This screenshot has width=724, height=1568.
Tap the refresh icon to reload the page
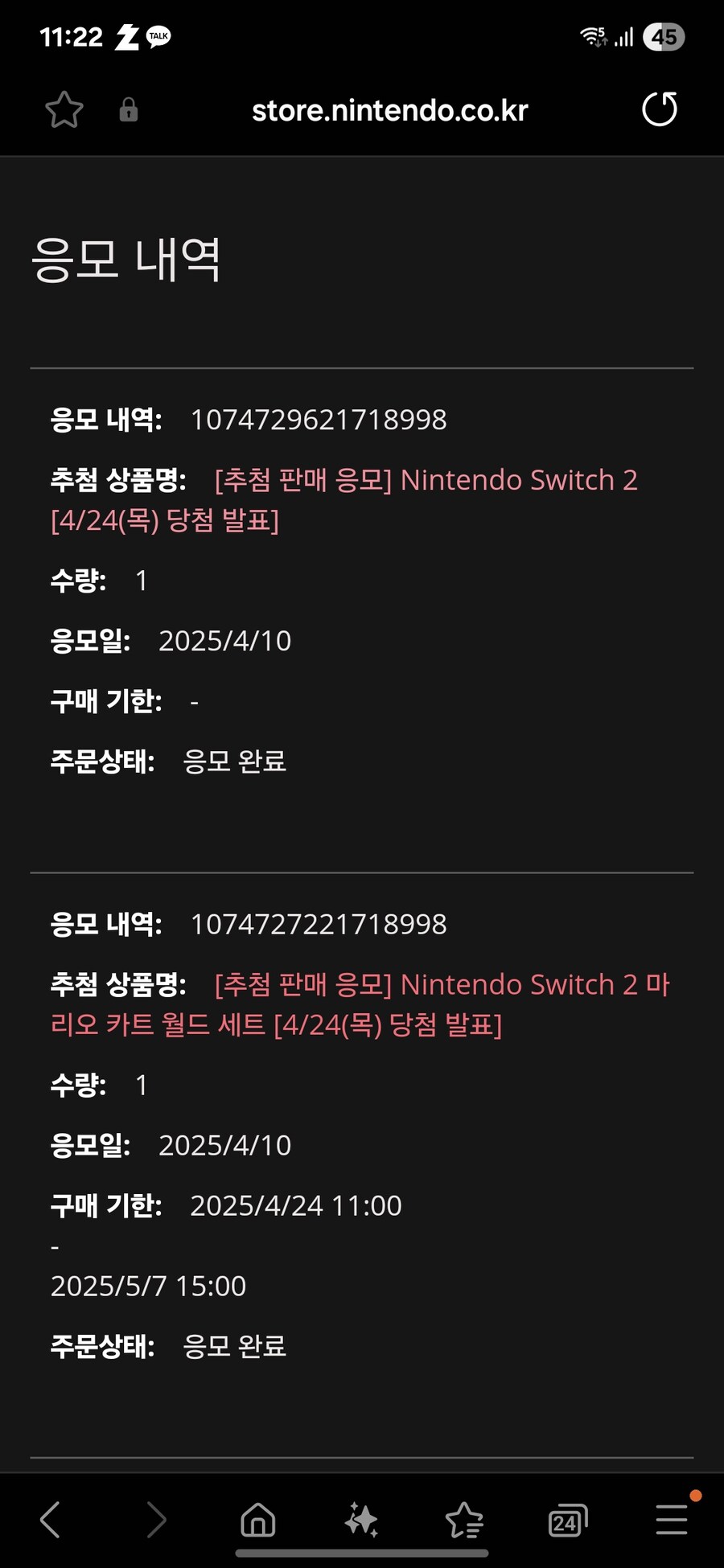[659, 109]
